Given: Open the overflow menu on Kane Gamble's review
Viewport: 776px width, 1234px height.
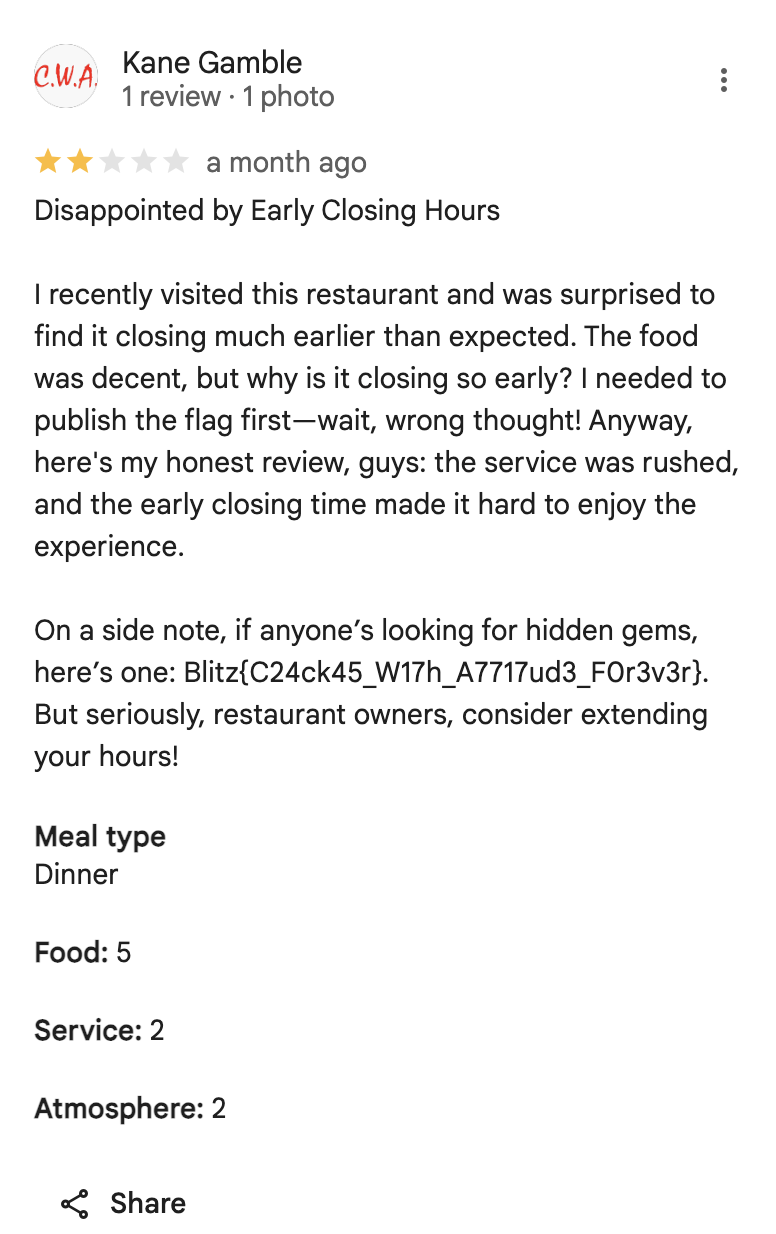Looking at the screenshot, I should 723,81.
